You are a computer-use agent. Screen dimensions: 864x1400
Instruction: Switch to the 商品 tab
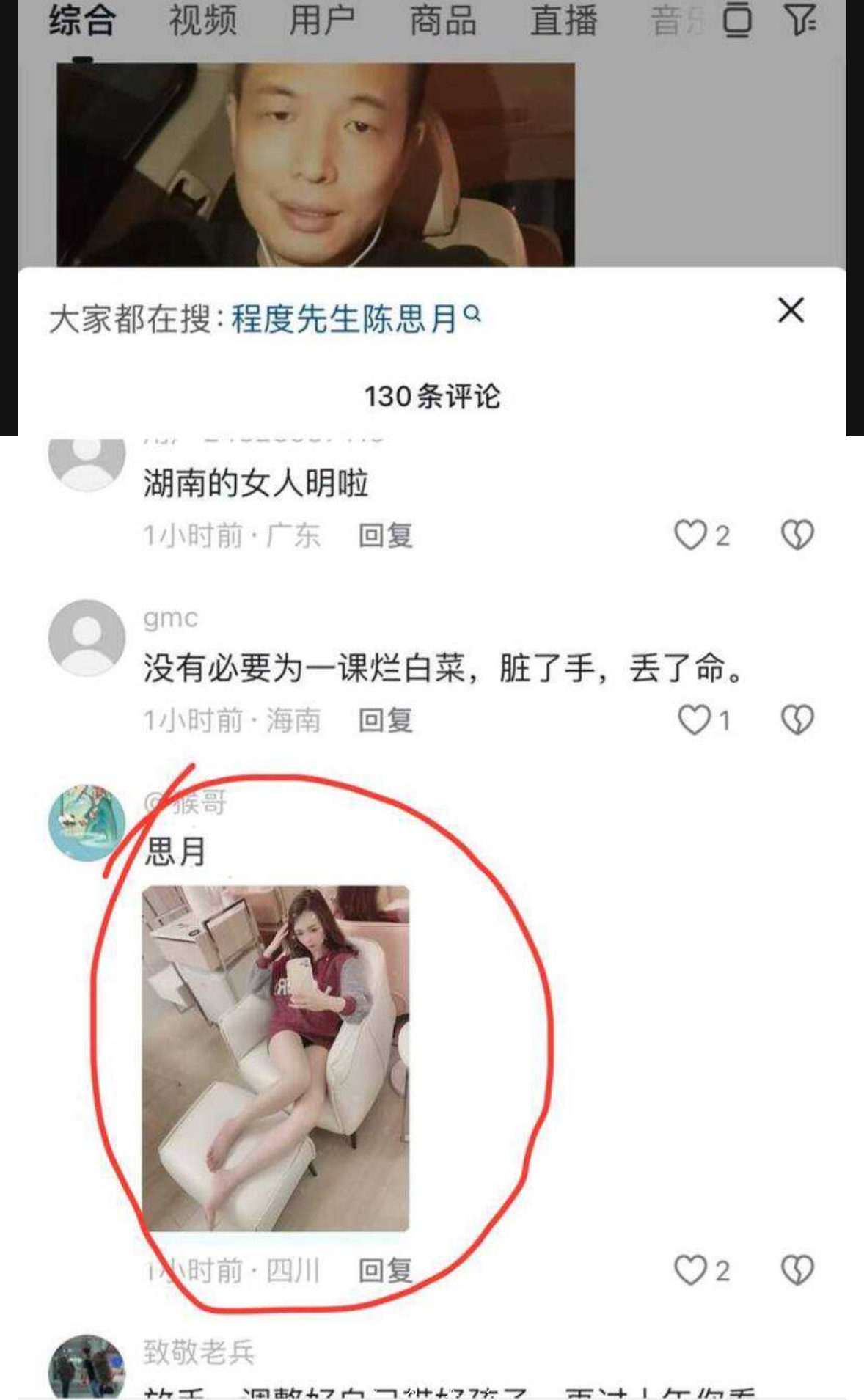click(x=443, y=20)
